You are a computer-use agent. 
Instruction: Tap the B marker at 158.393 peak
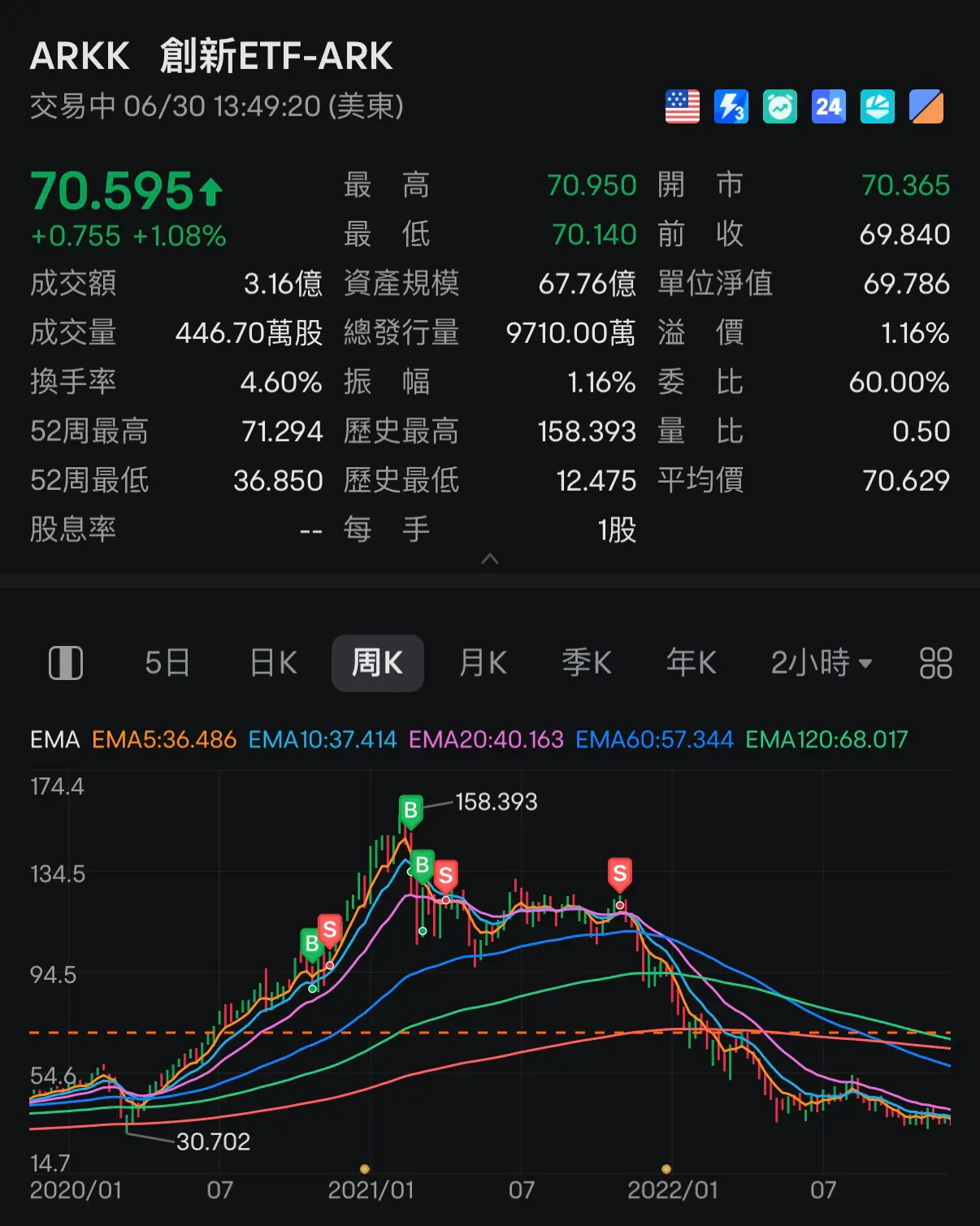tap(411, 810)
